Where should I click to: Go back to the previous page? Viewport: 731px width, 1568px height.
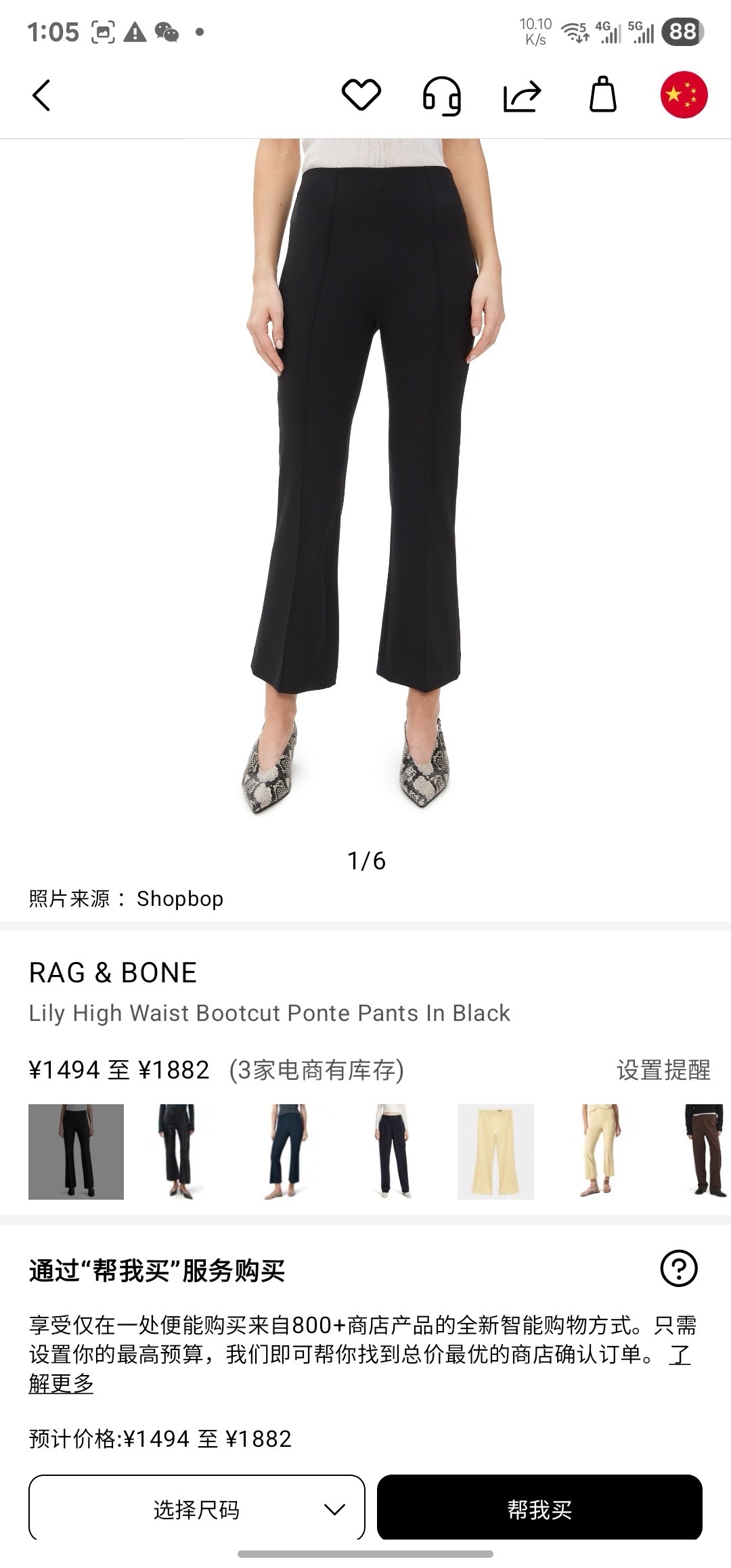click(x=41, y=95)
